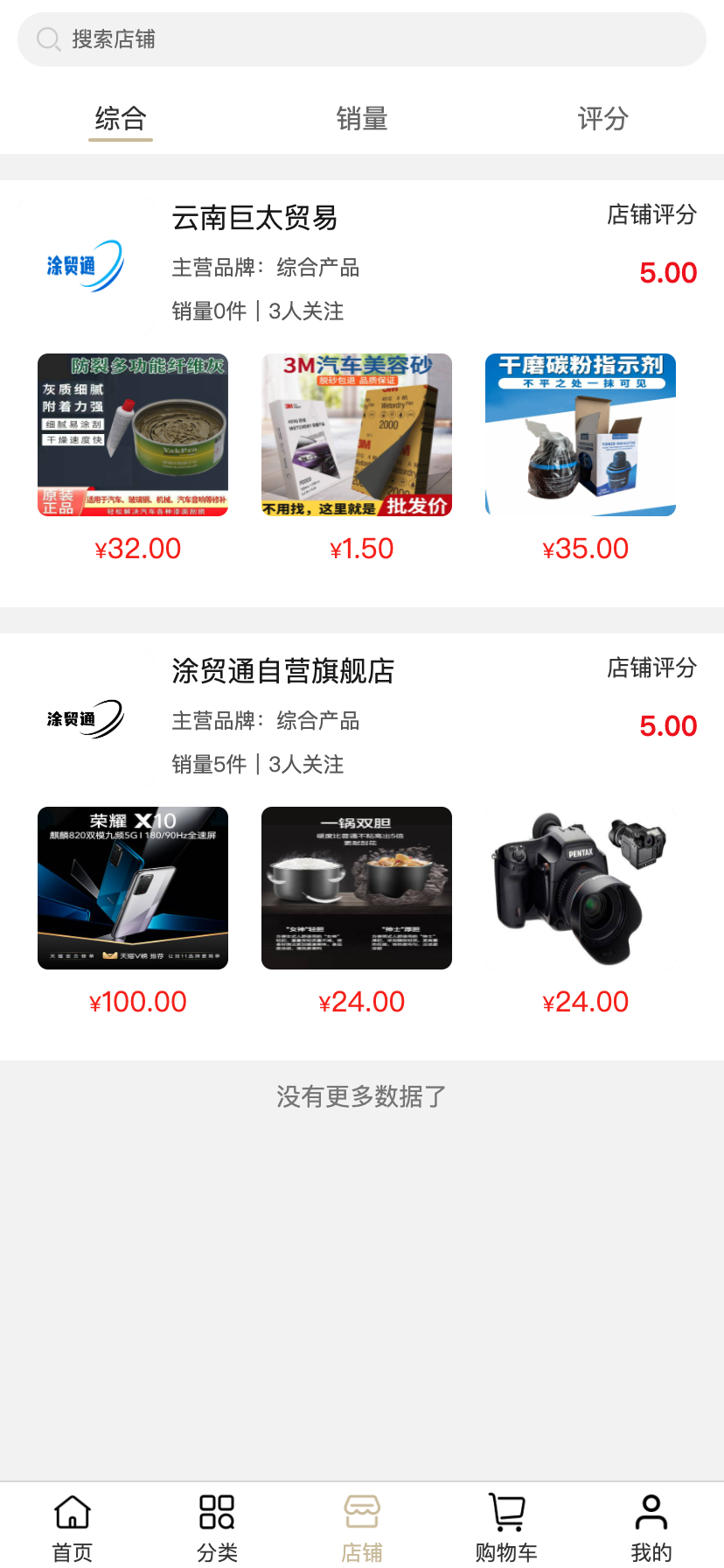
Task: Open the 涂贸通自营旗舰店 store name link
Action: tap(283, 671)
